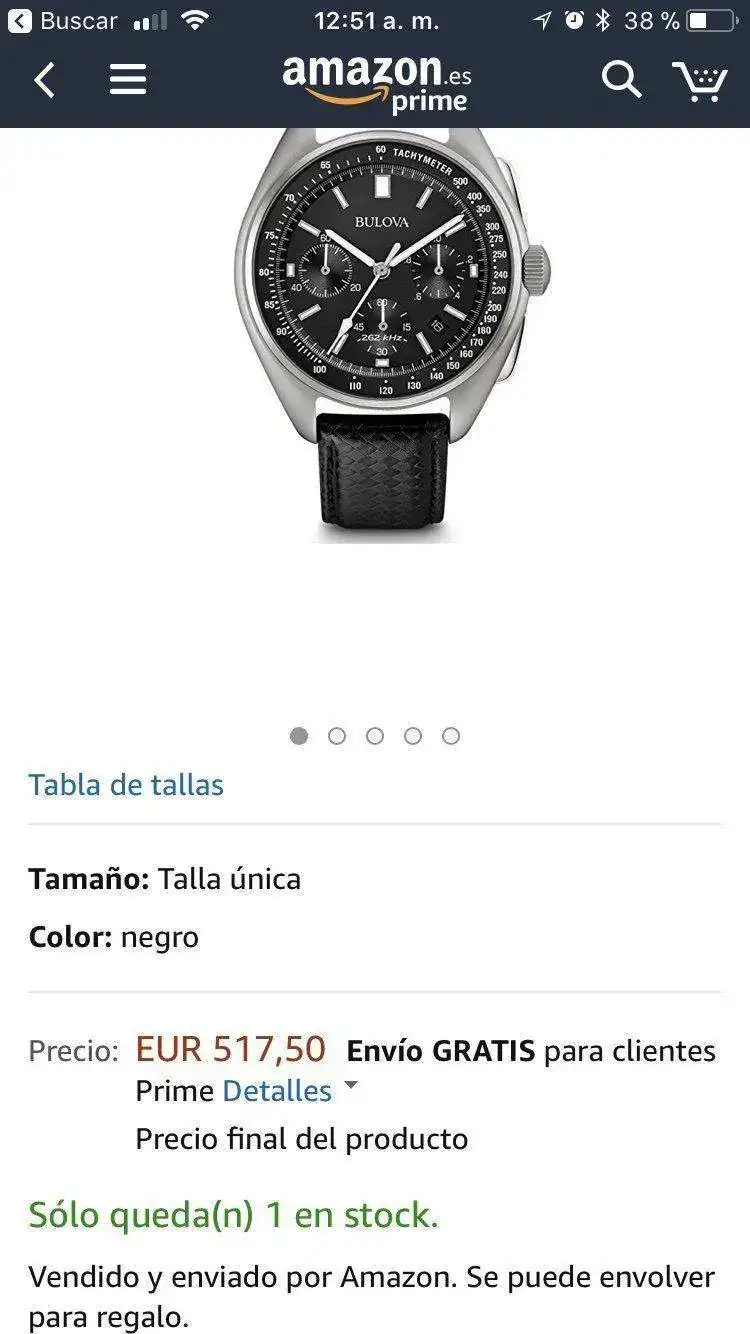This screenshot has width=750, height=1334.
Task: Open the Amazon search
Action: [x=620, y=80]
